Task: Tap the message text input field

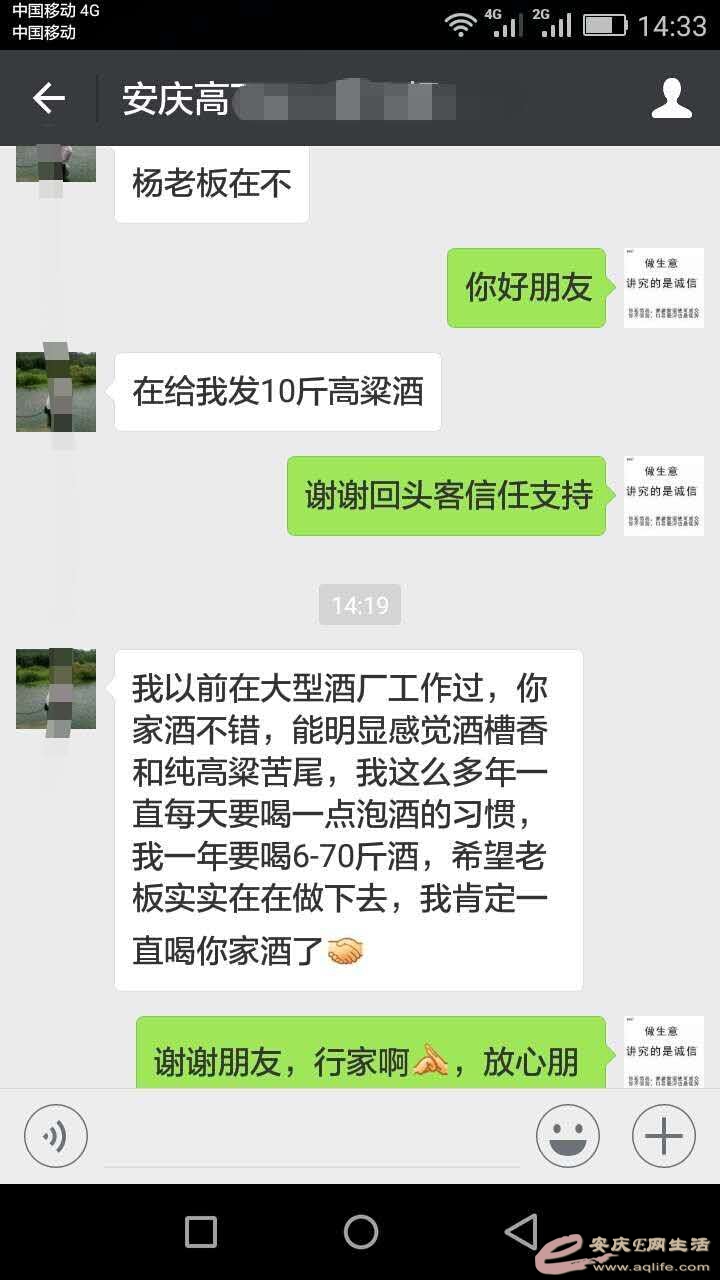Action: pyautogui.click(x=312, y=1138)
